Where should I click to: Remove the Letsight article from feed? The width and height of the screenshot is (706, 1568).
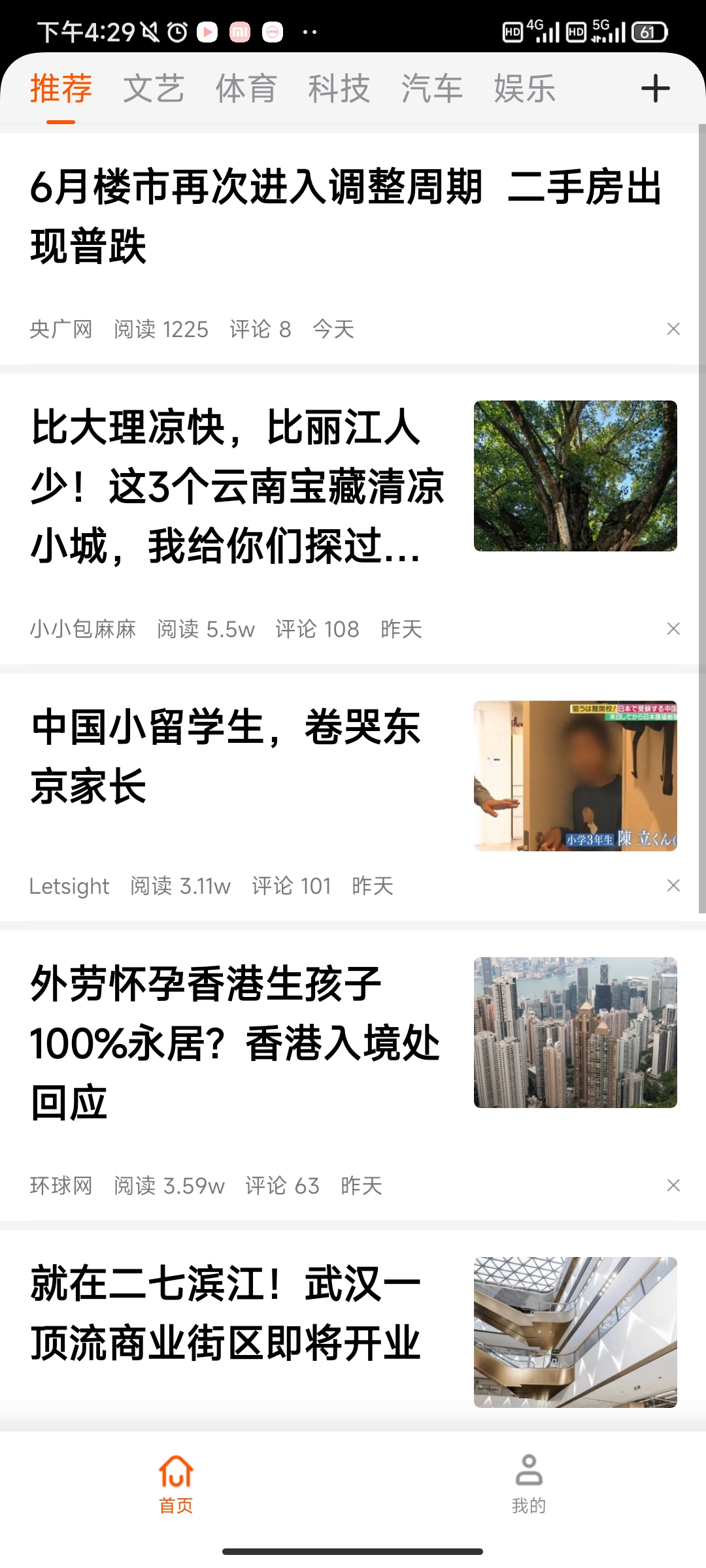673,885
